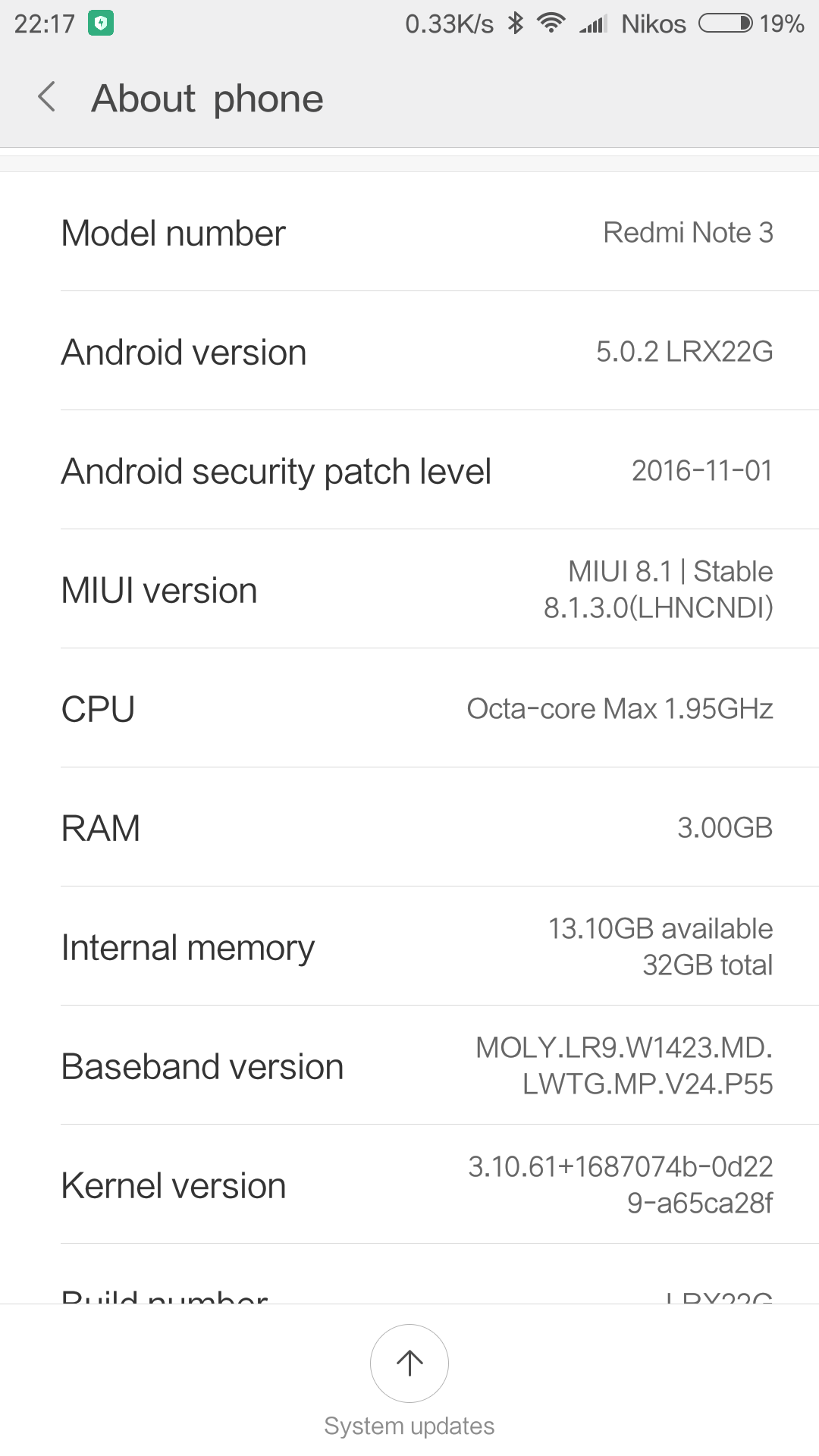The width and height of the screenshot is (819, 1456).
Task: Open the Internal memory row
Action: coord(409,946)
